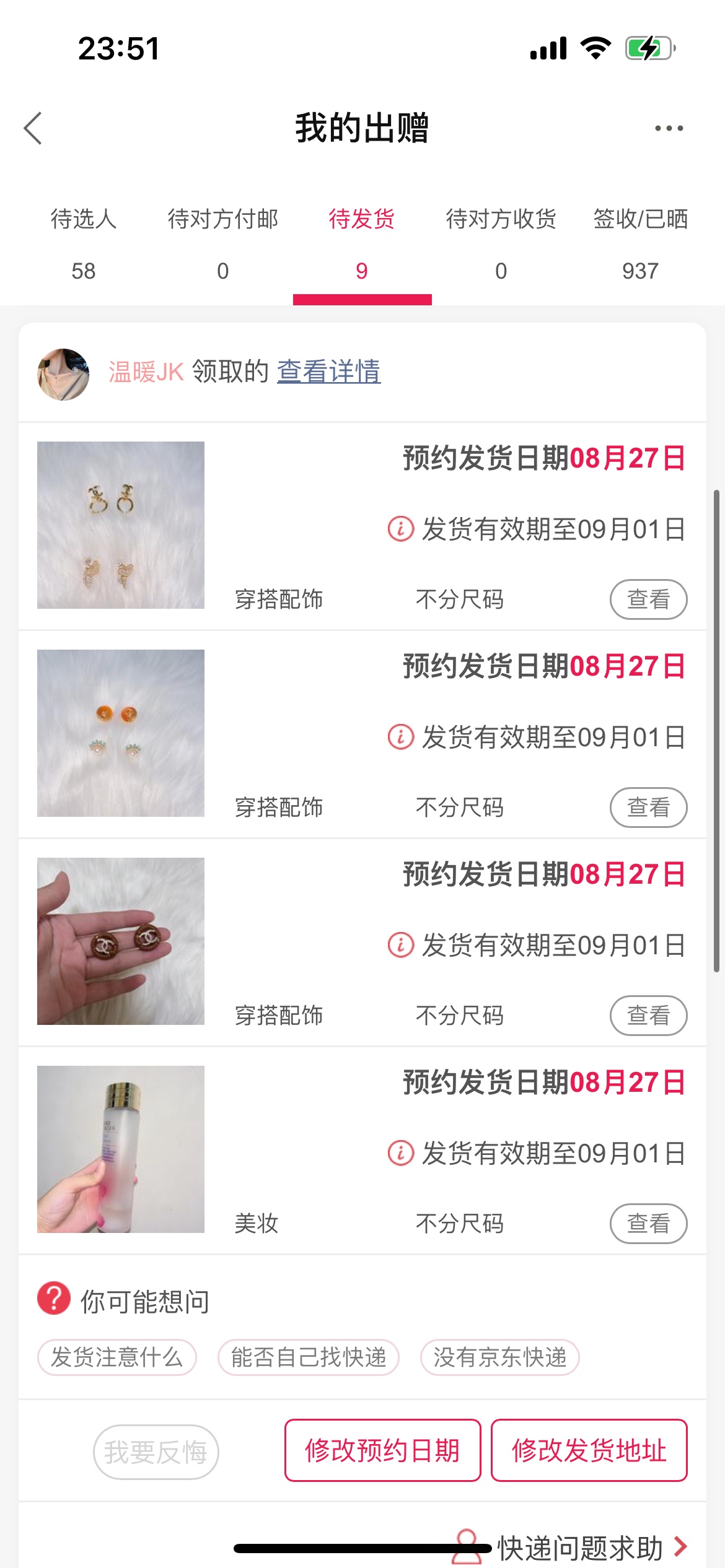This screenshot has height=1568, width=725.
Task: Go back using the back arrow
Action: tap(33, 128)
